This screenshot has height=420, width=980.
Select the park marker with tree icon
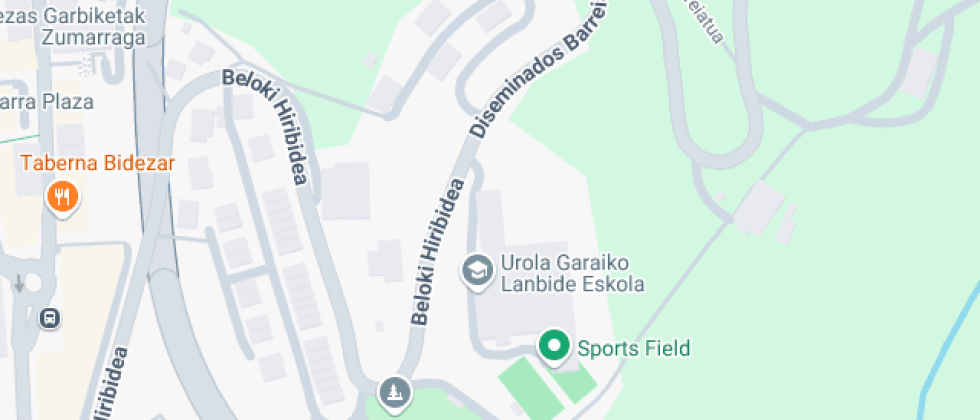click(x=395, y=394)
